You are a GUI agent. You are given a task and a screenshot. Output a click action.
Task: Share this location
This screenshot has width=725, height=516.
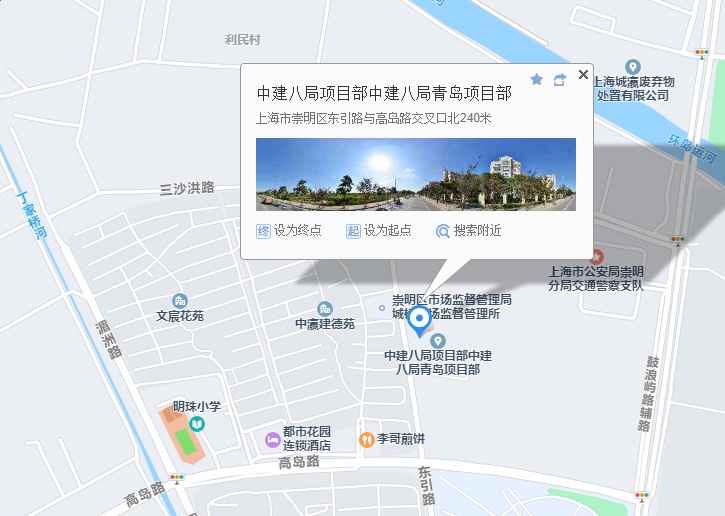(x=559, y=80)
